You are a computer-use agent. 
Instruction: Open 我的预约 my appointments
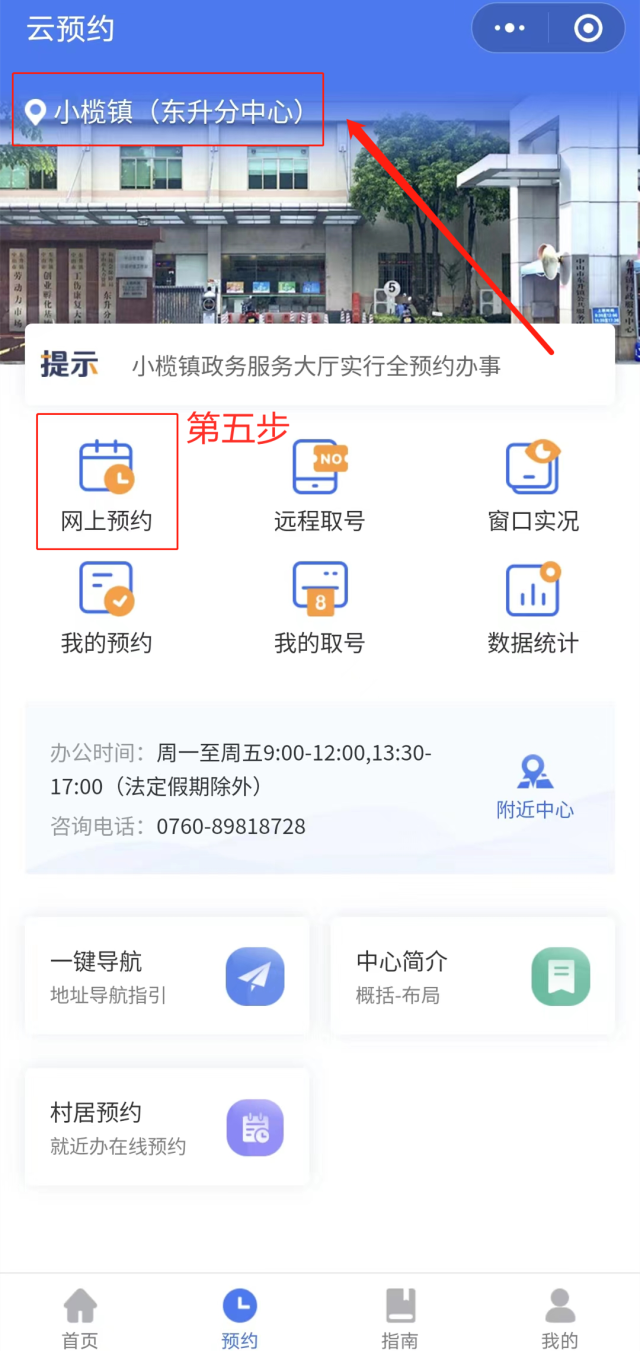point(107,606)
